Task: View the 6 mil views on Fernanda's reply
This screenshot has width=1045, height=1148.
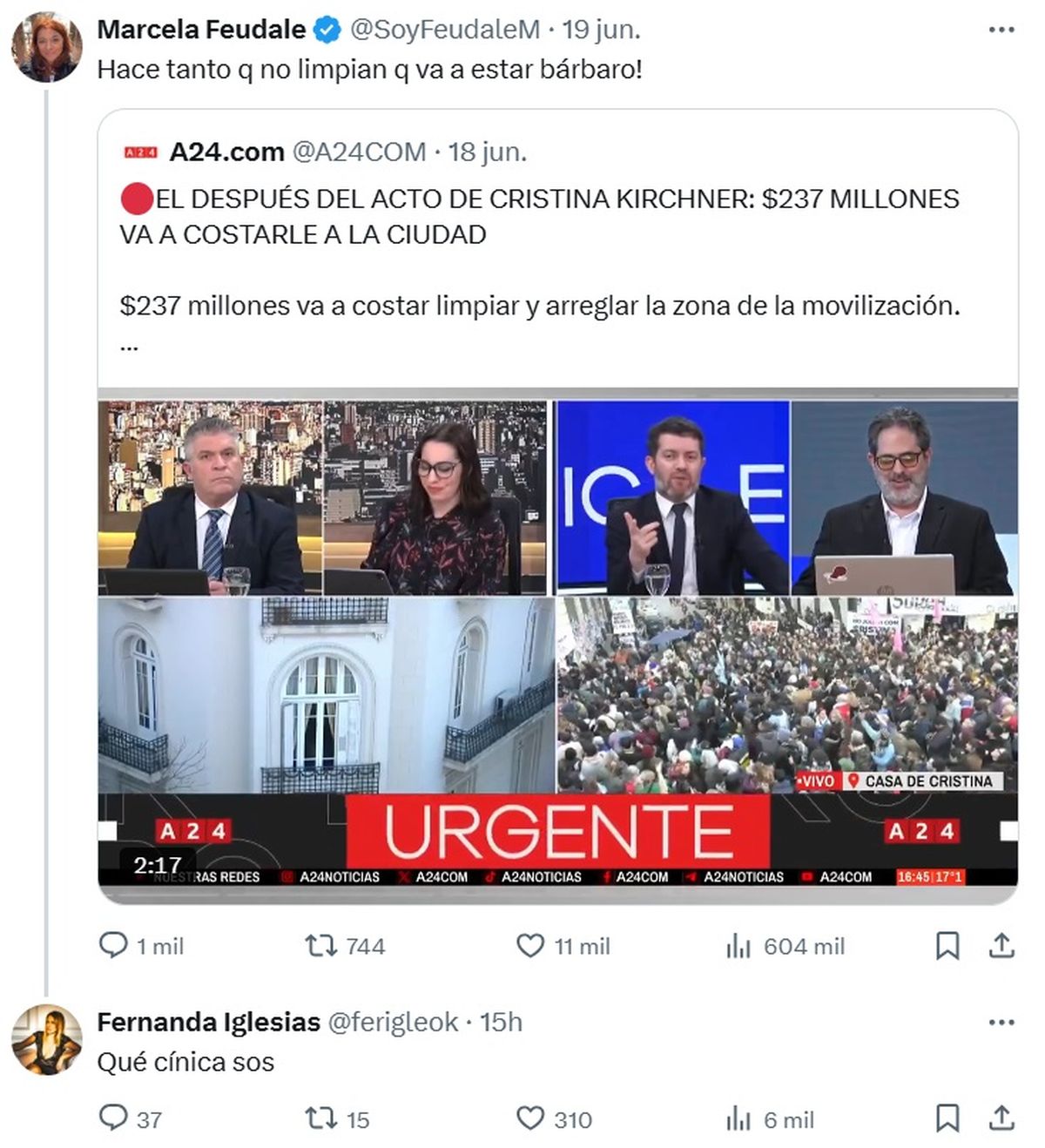Action: [x=738, y=1119]
